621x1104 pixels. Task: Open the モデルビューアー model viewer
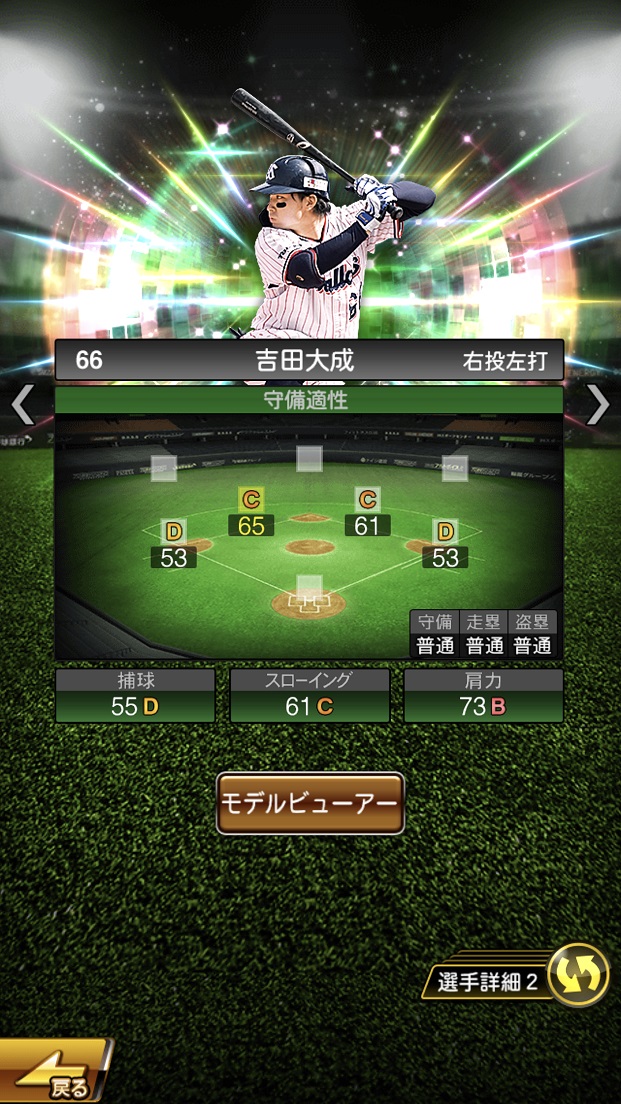[310, 803]
